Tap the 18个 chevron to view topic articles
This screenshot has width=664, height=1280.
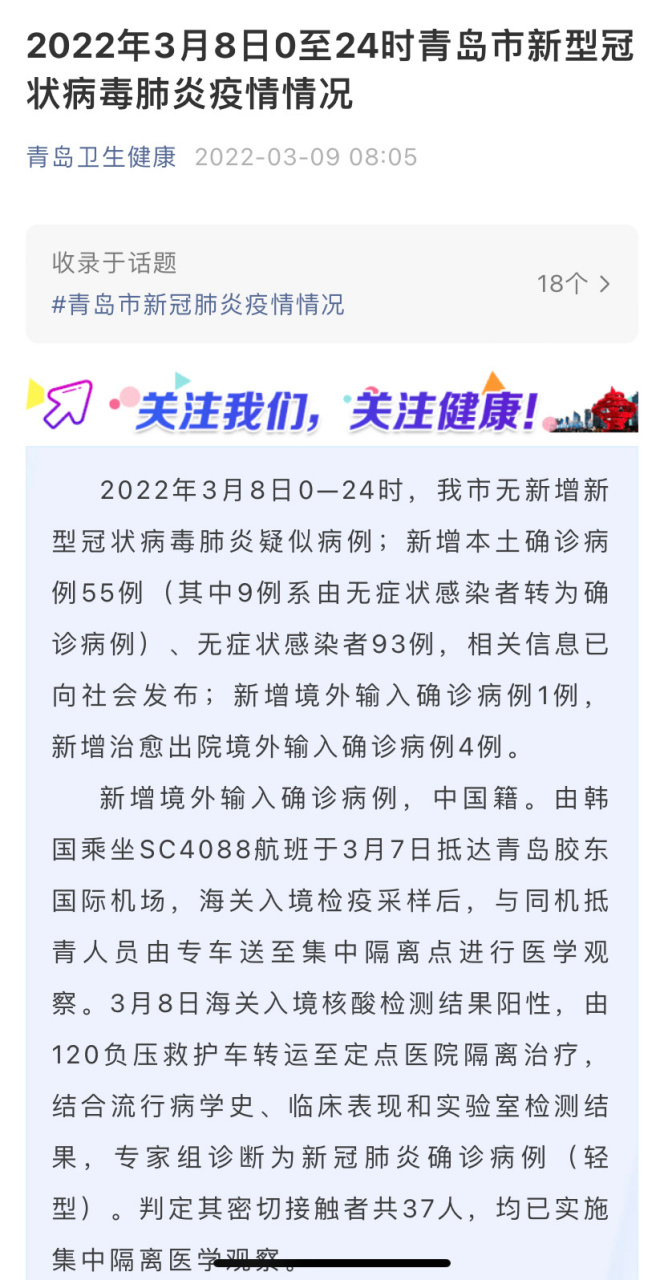pyautogui.click(x=574, y=284)
